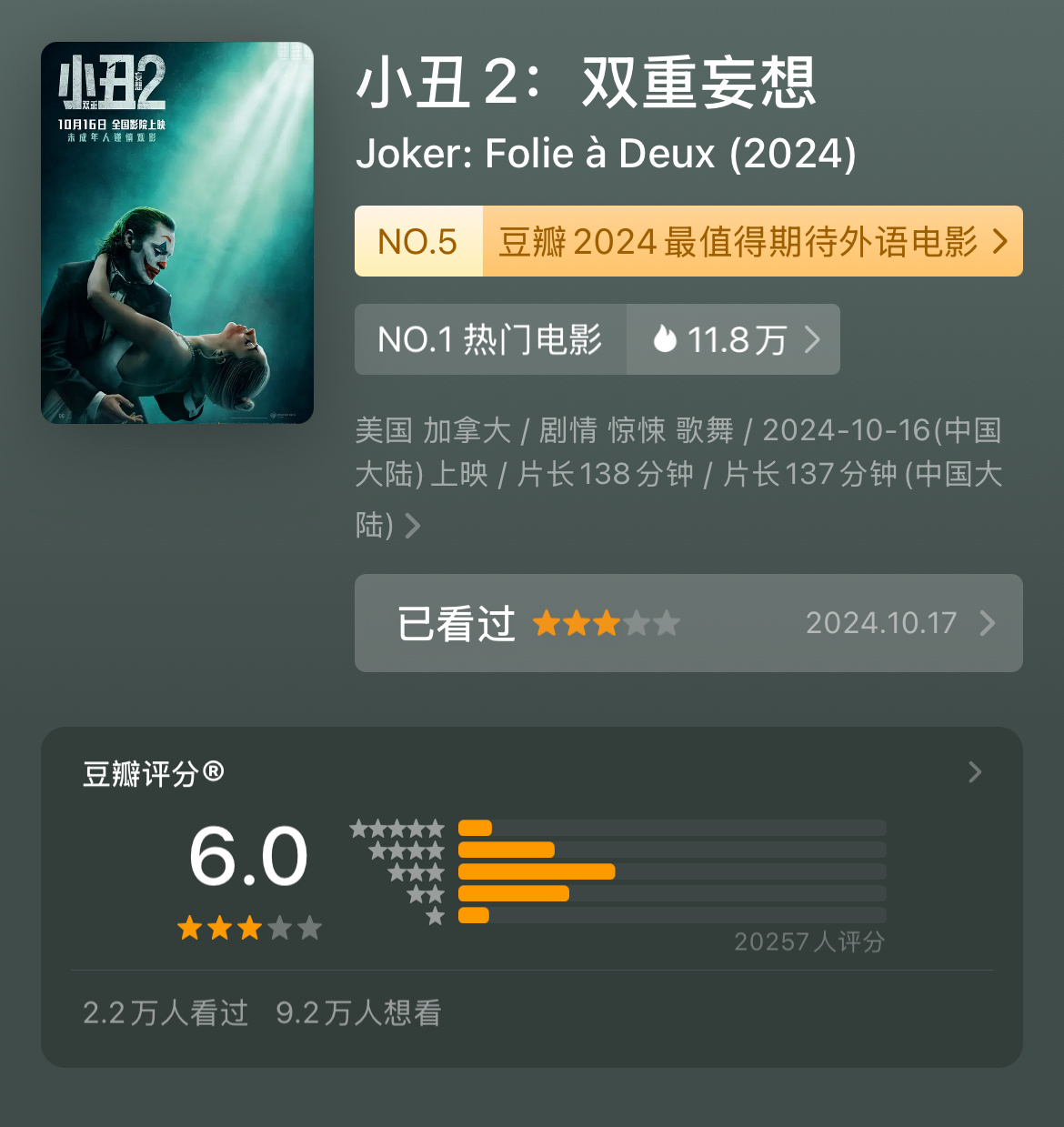Screen dimensions: 1064x1127
Task: Open the Joker 2 movie poster
Action: coord(177,233)
